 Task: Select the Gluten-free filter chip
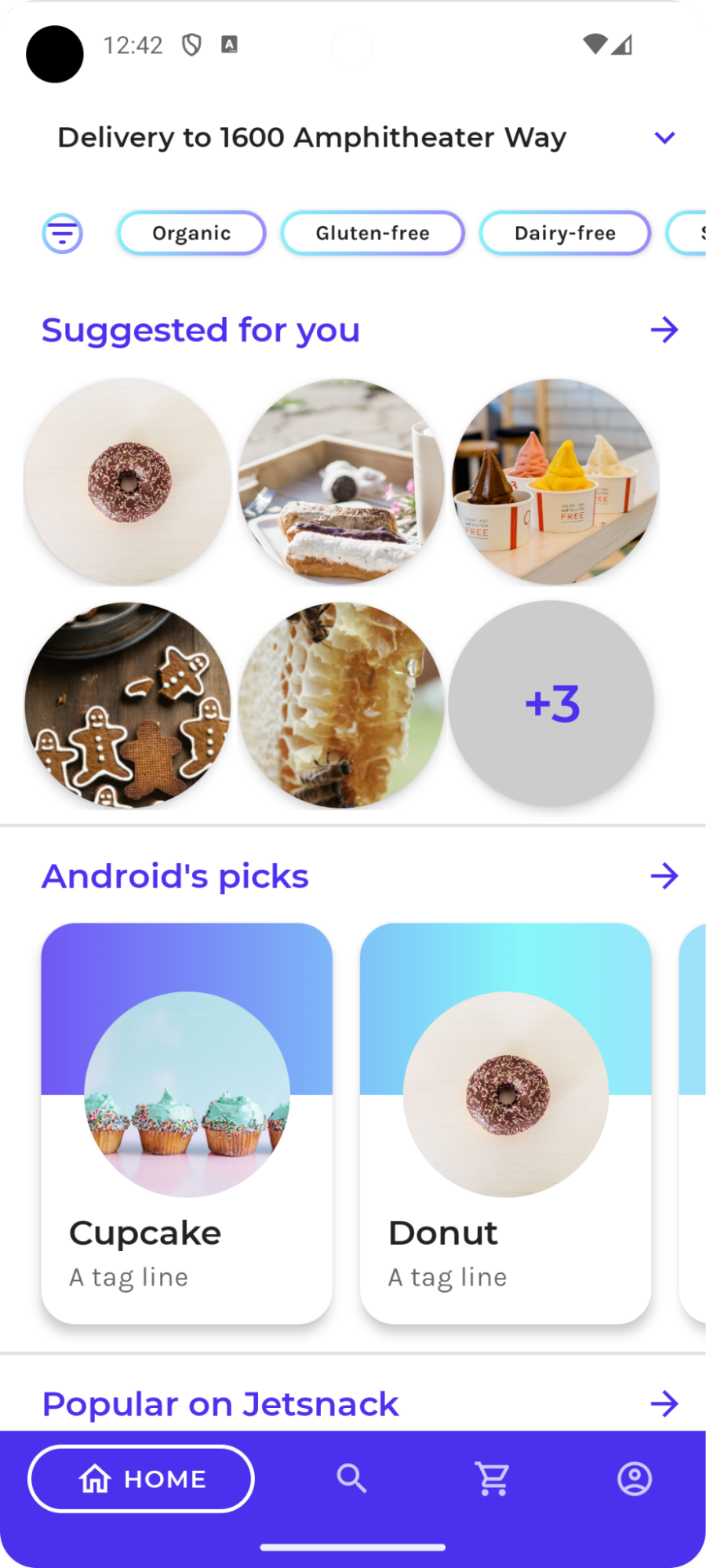tap(373, 233)
